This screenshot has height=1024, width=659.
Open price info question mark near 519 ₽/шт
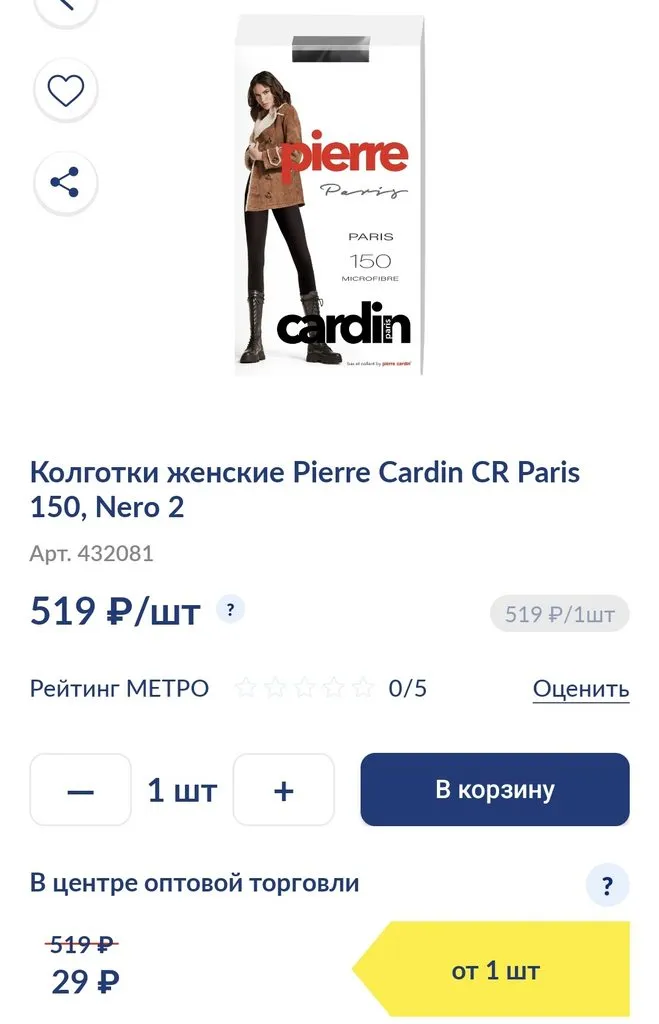pyautogui.click(x=230, y=609)
